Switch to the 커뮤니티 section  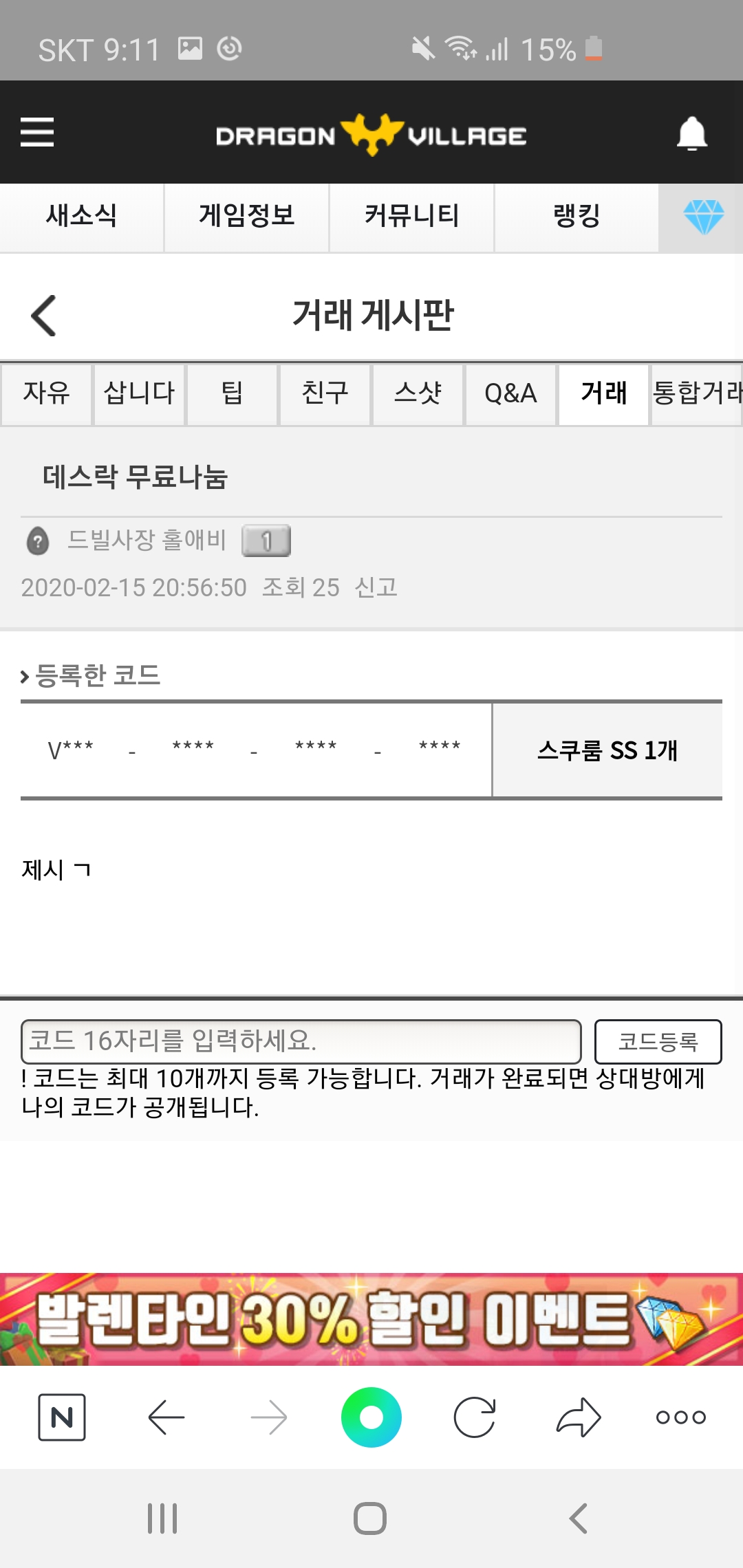[411, 216]
